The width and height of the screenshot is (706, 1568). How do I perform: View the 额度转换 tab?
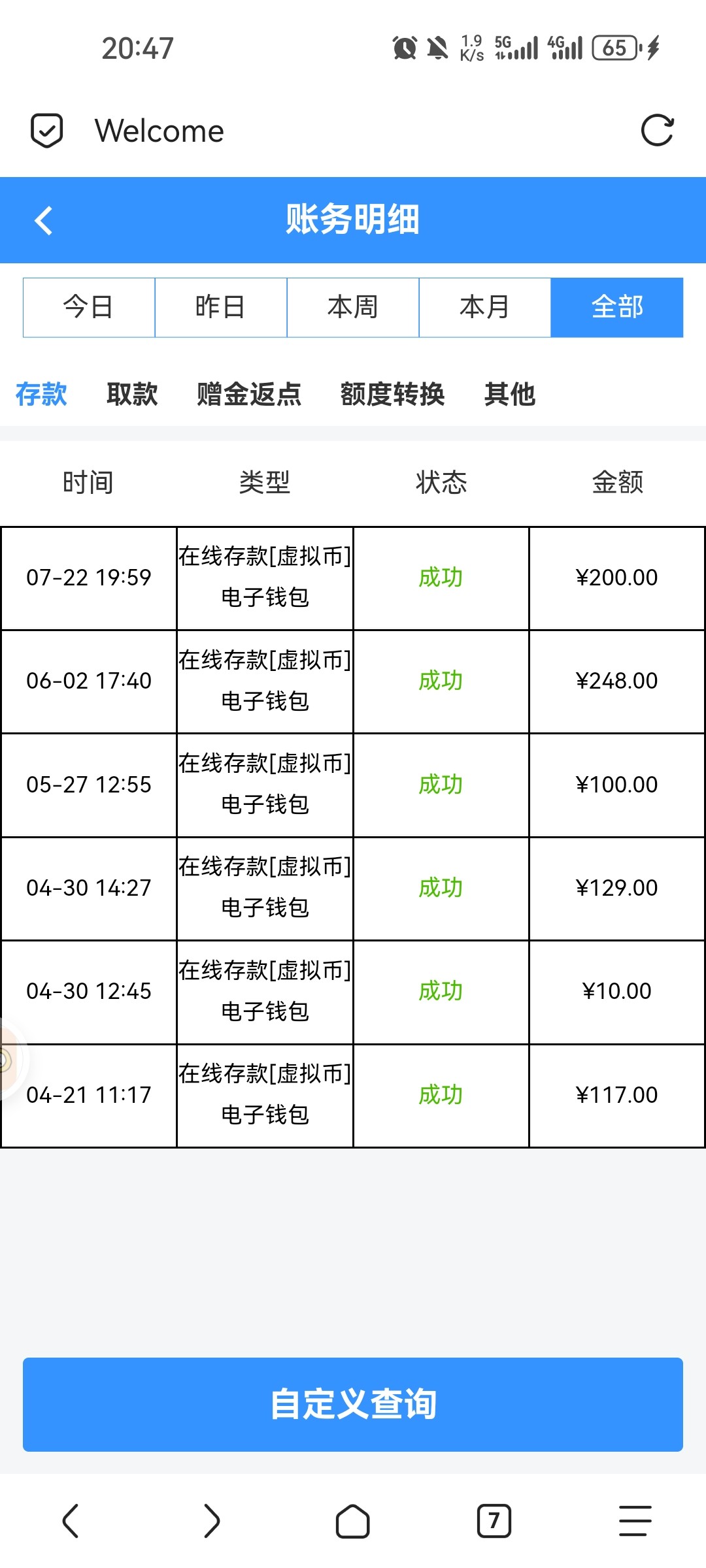point(392,394)
